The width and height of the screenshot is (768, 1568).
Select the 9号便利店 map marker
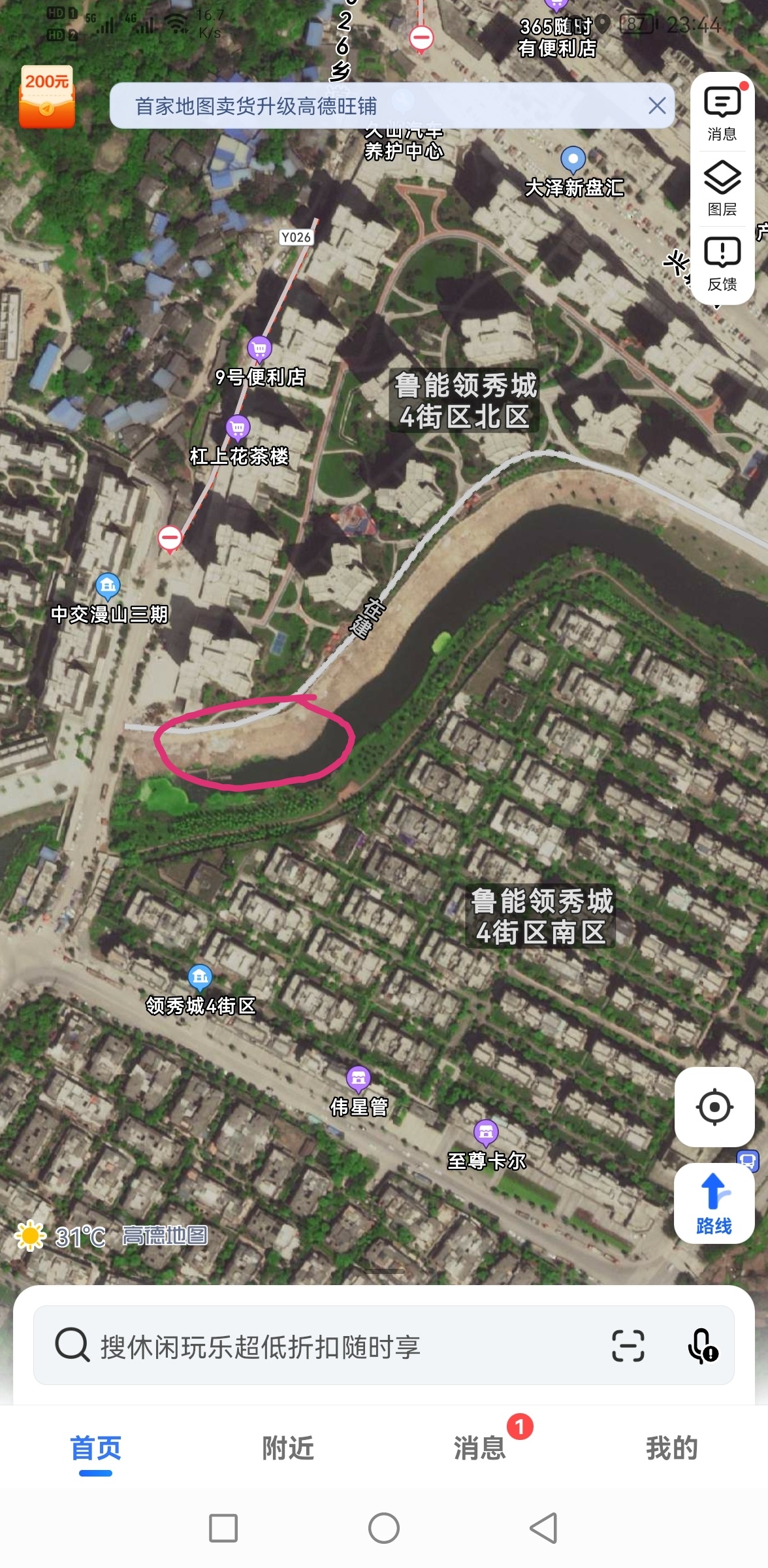259,349
